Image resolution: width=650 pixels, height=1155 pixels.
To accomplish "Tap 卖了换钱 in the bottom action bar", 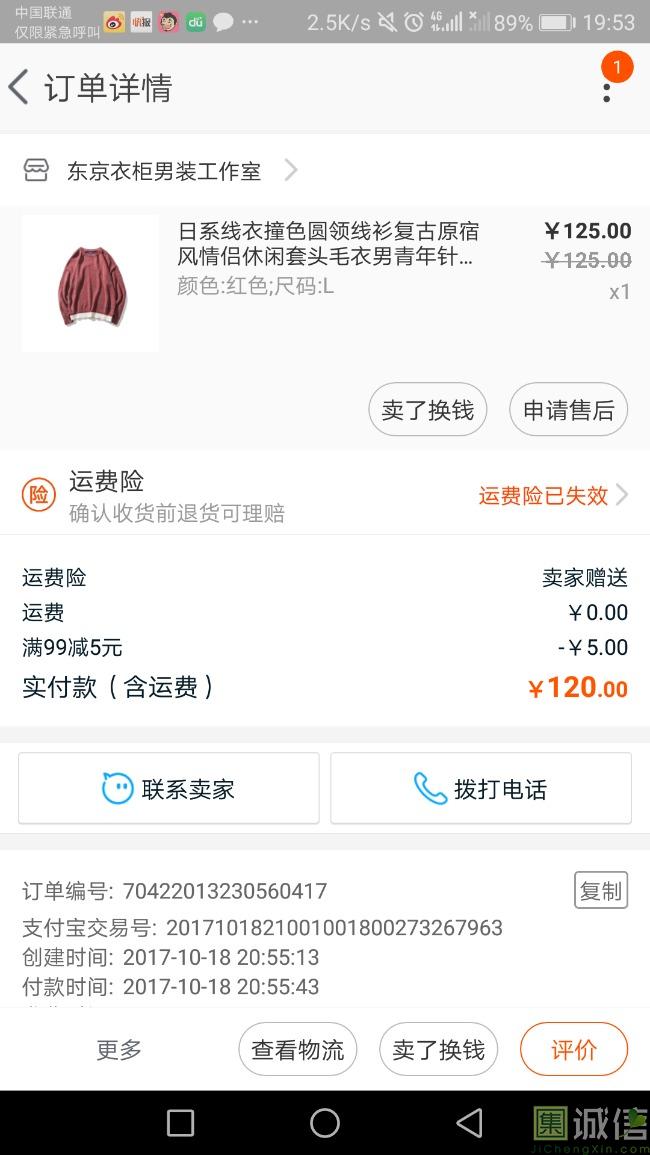I will pyautogui.click(x=438, y=1049).
